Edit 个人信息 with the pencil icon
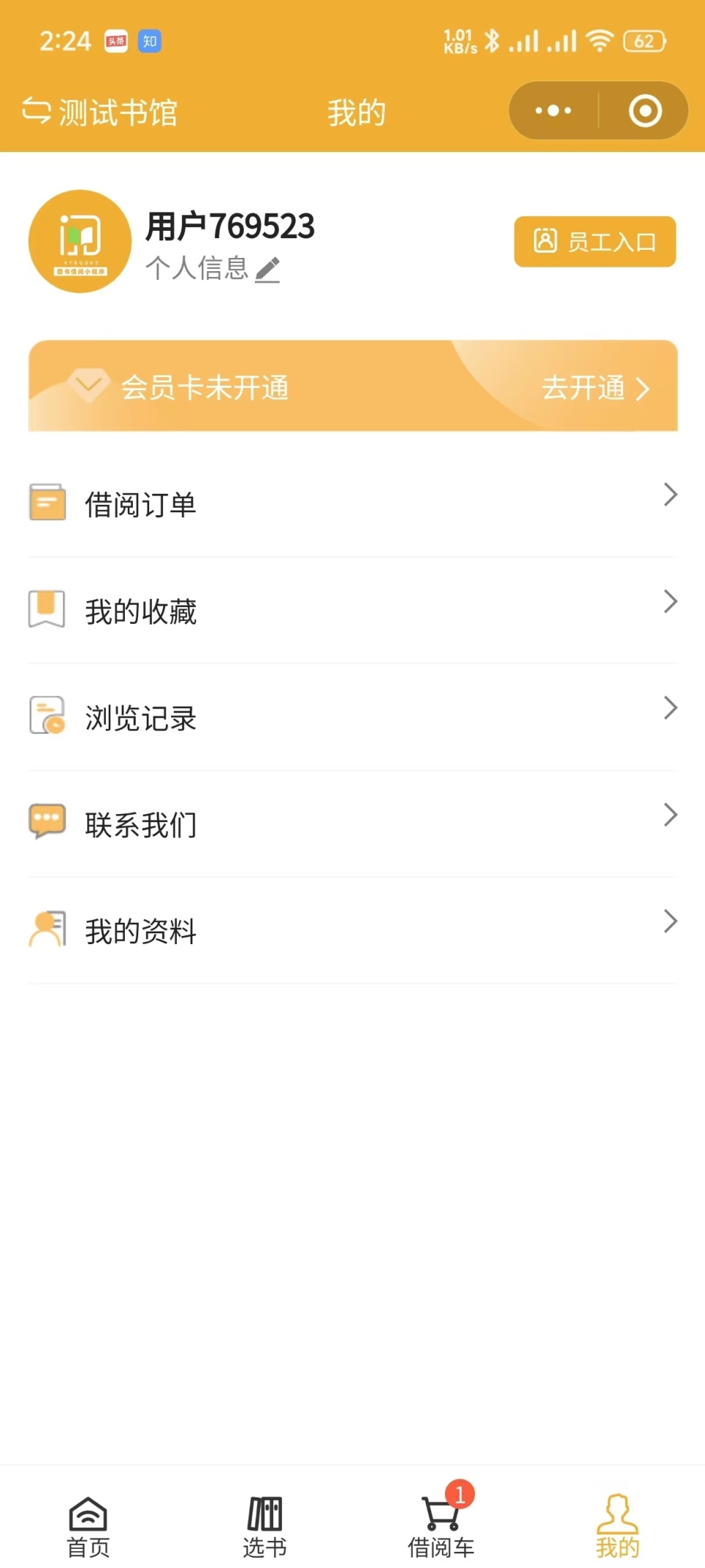This screenshot has width=705, height=1568. point(268,270)
